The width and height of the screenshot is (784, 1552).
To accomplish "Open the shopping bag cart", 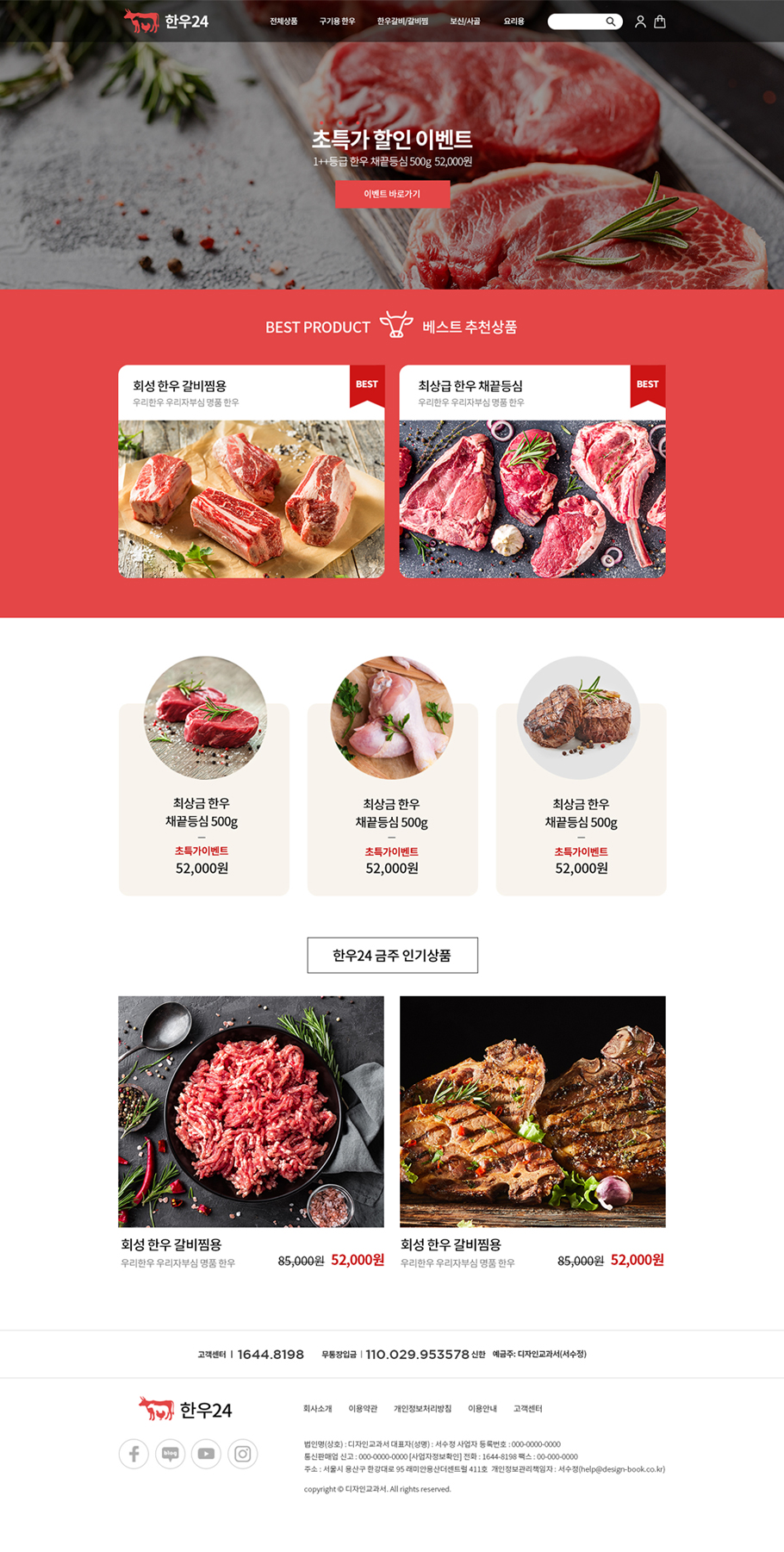I will pos(660,22).
